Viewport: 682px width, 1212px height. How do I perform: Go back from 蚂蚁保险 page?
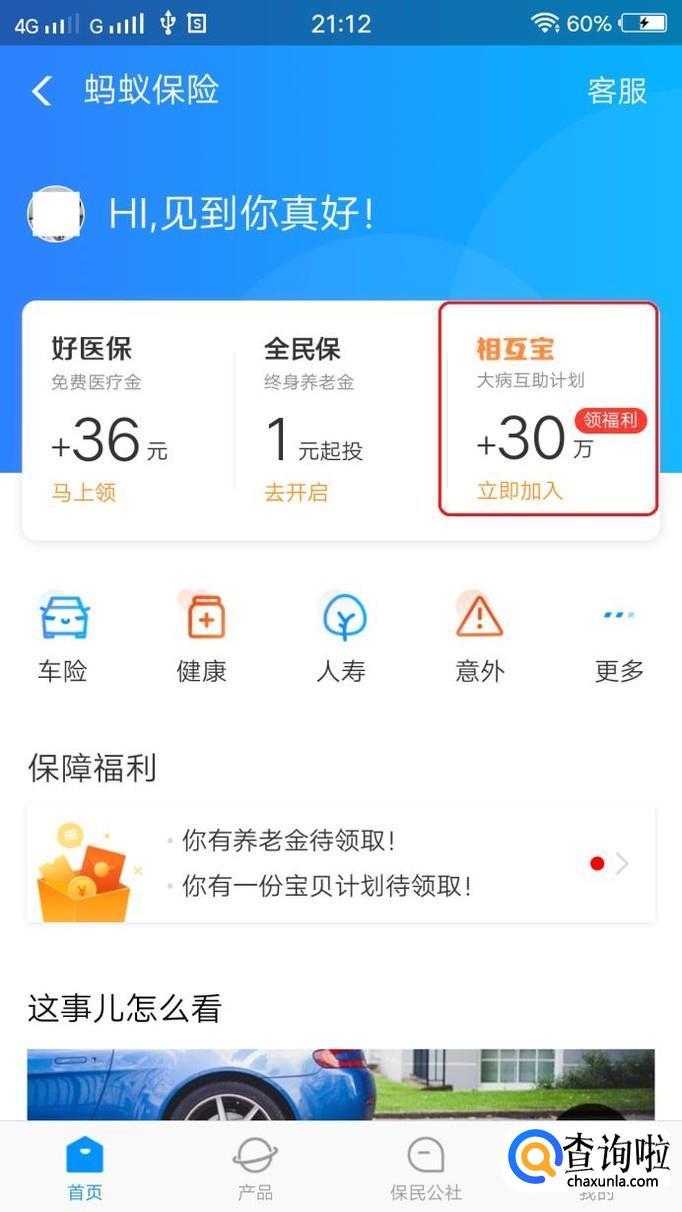(41, 92)
